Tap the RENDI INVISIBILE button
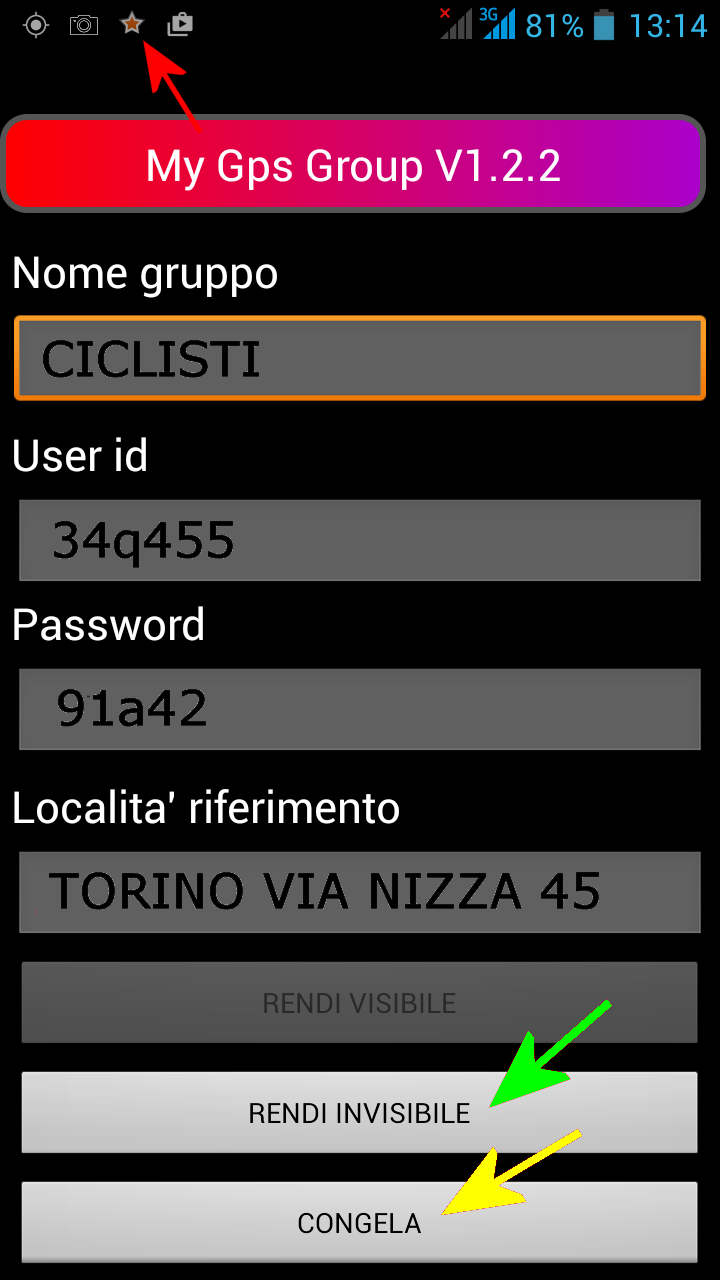The image size is (720, 1280). pyautogui.click(x=360, y=1112)
